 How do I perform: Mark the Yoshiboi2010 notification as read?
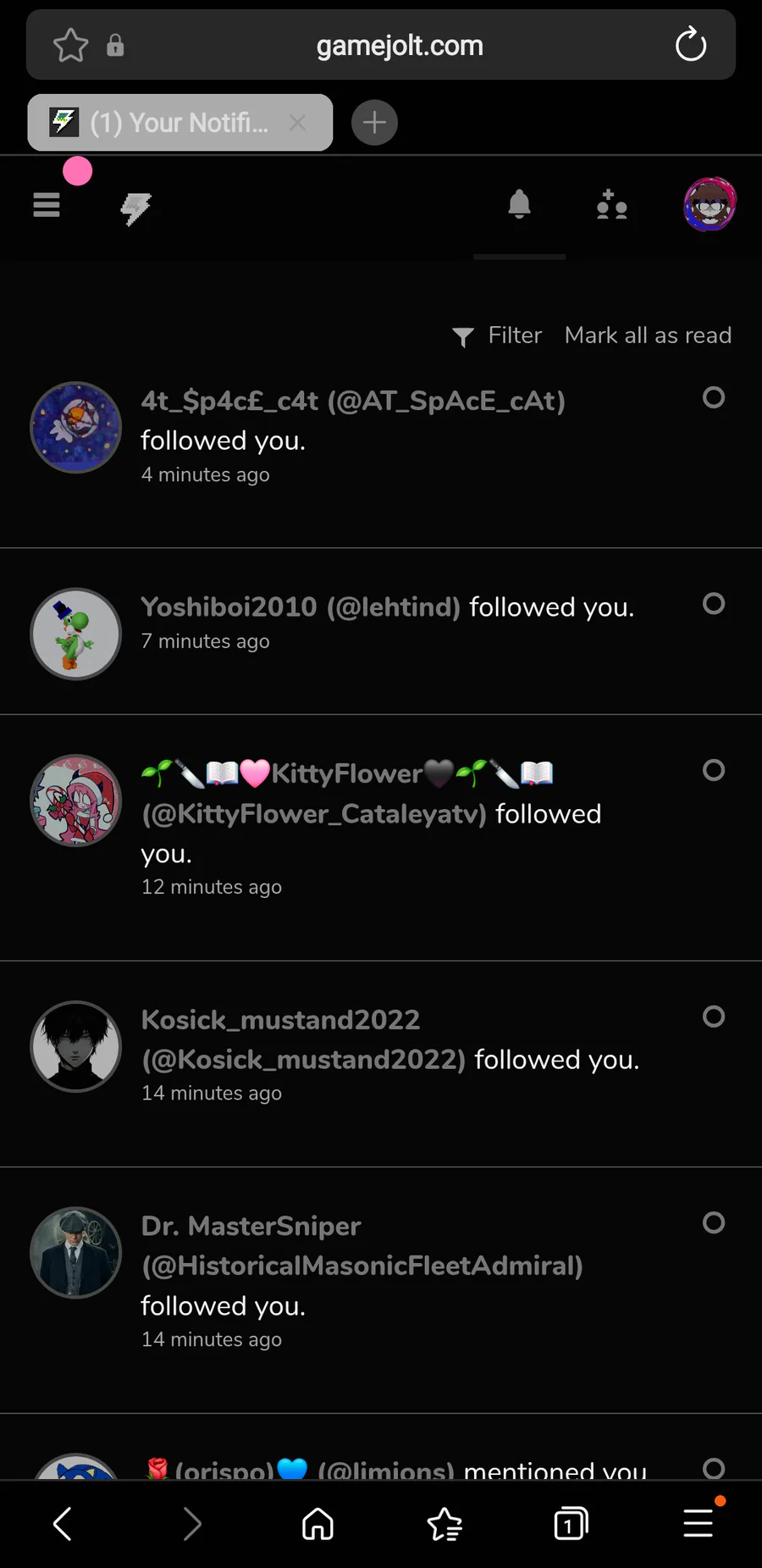click(714, 603)
